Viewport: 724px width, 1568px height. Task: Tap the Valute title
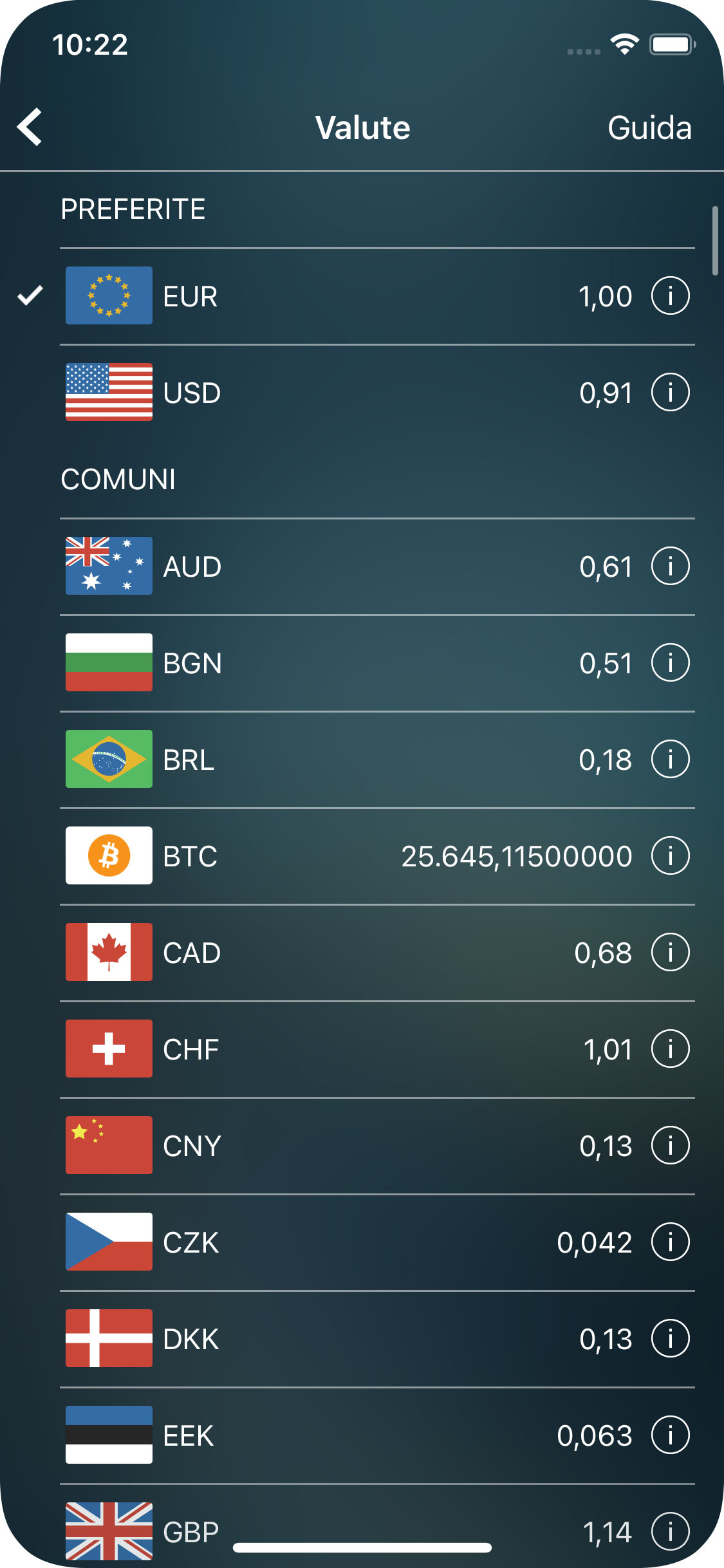[362, 127]
